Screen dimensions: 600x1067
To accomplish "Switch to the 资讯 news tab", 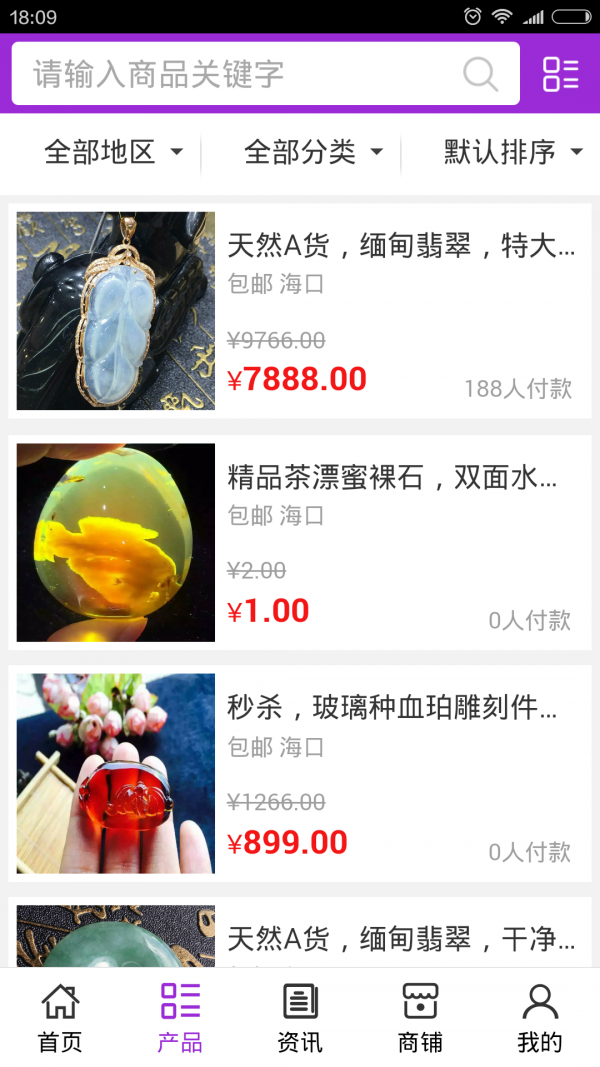I will pyautogui.click(x=300, y=1018).
